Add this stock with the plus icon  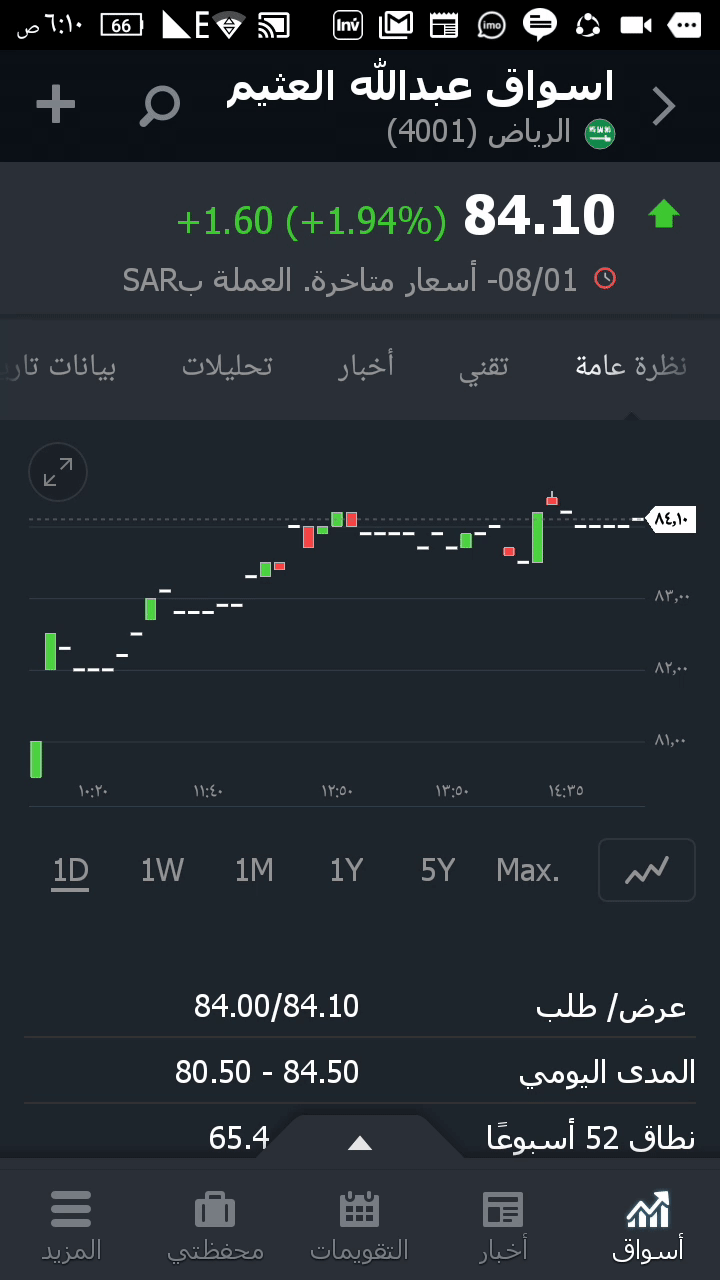click(x=56, y=105)
